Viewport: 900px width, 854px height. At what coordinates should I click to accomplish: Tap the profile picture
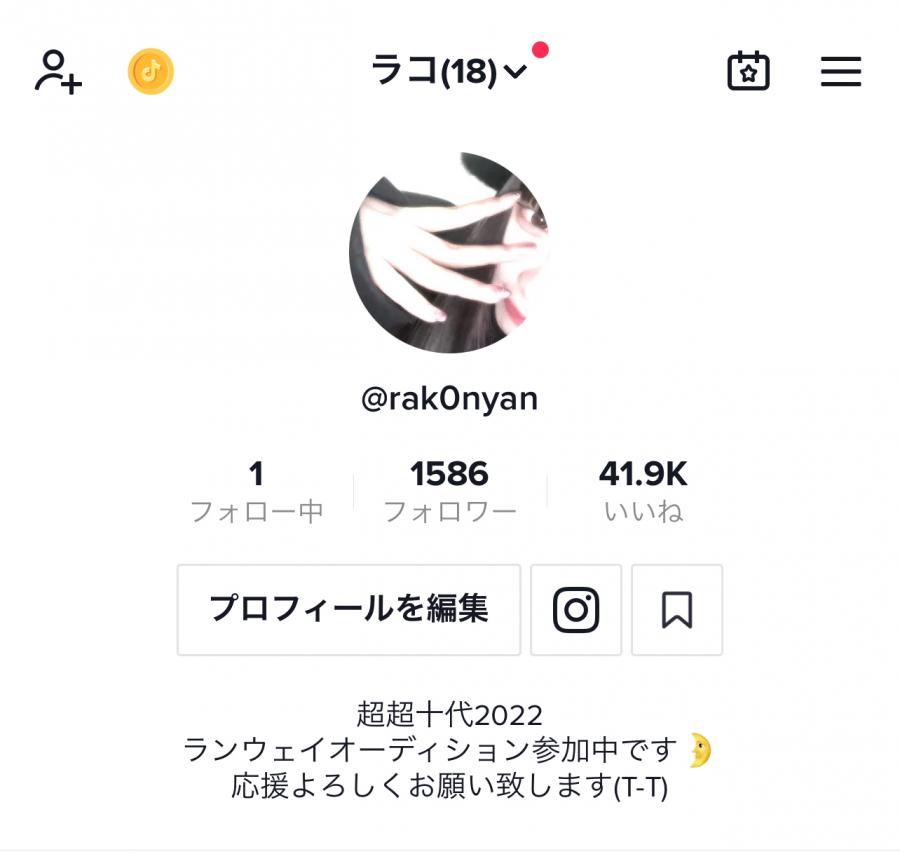[449, 253]
